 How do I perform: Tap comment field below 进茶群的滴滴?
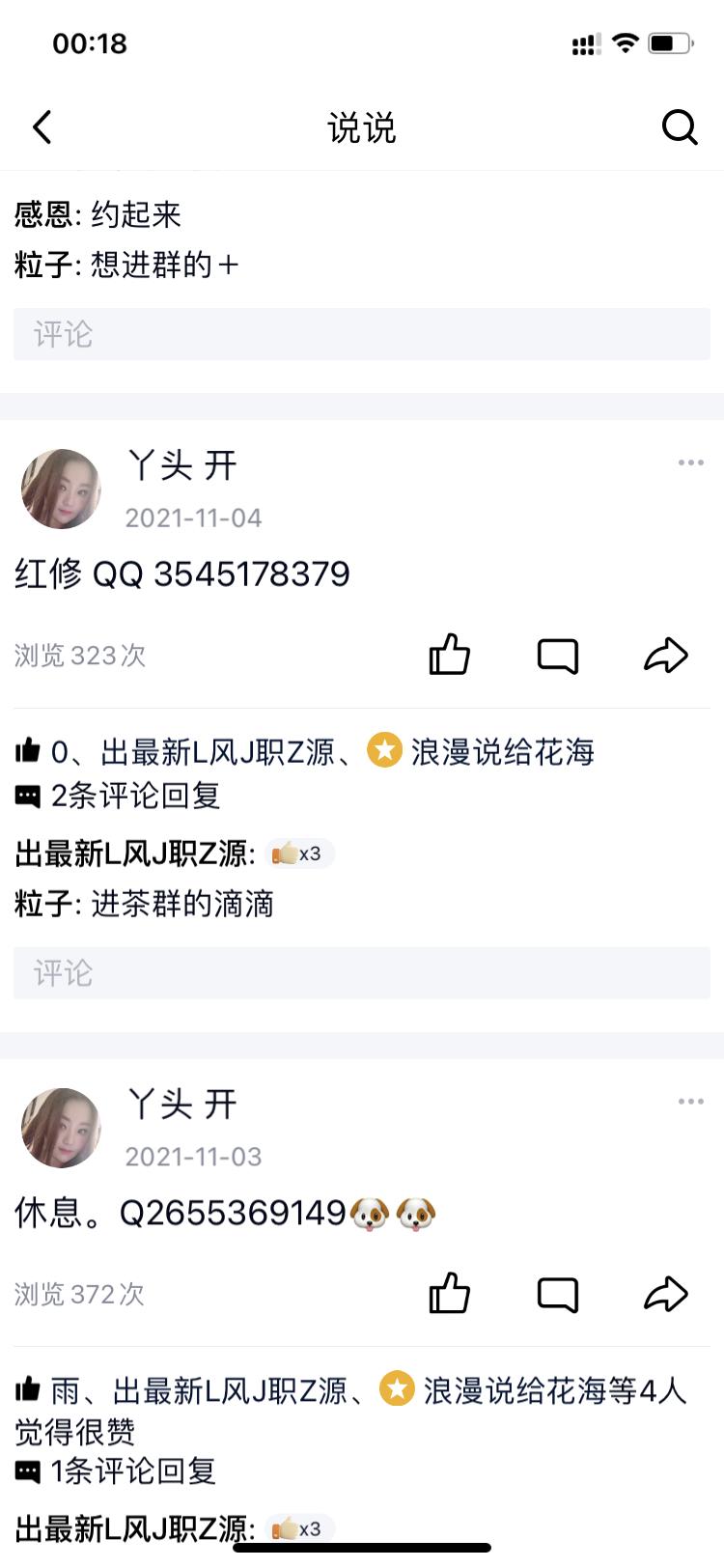(361, 972)
